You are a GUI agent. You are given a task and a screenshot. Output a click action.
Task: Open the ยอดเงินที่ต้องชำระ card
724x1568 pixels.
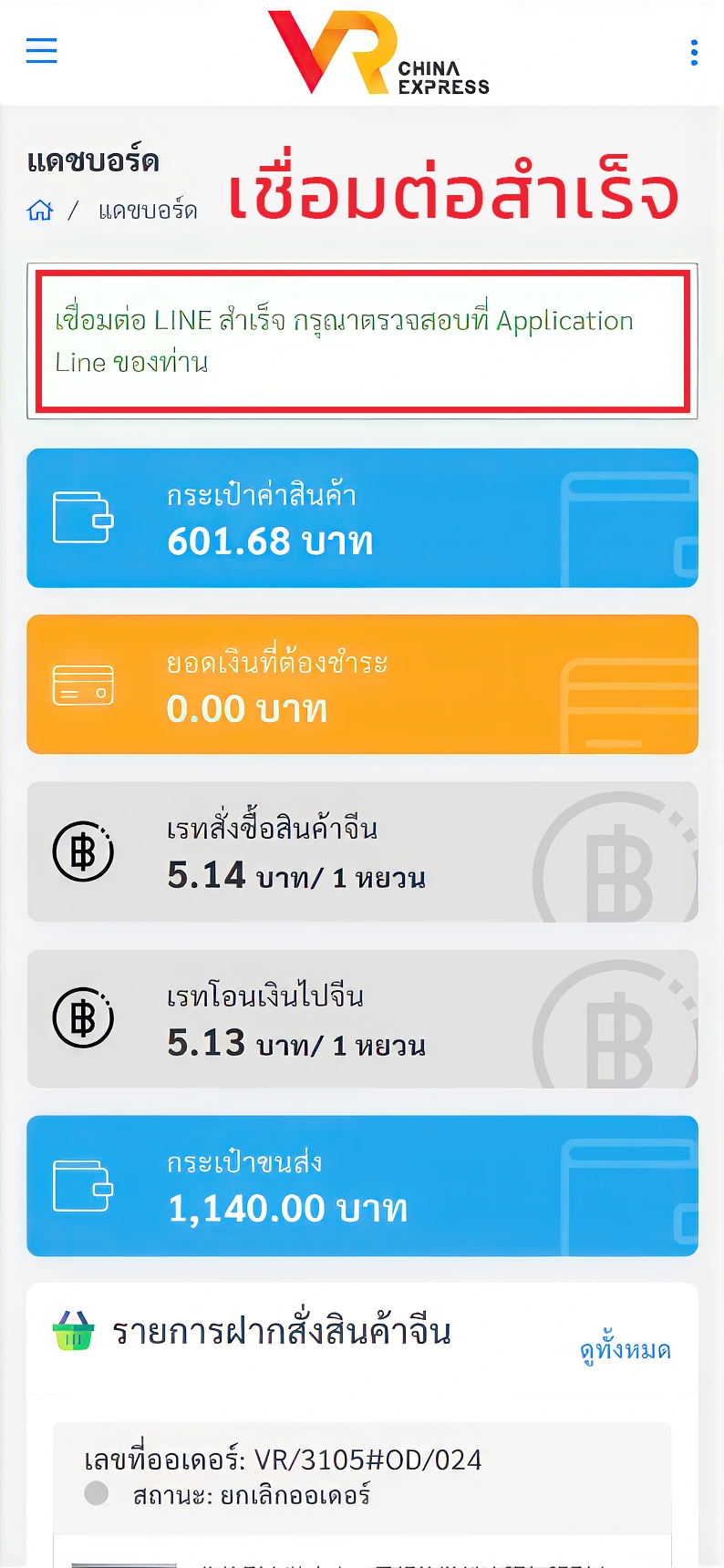pyautogui.click(x=362, y=685)
